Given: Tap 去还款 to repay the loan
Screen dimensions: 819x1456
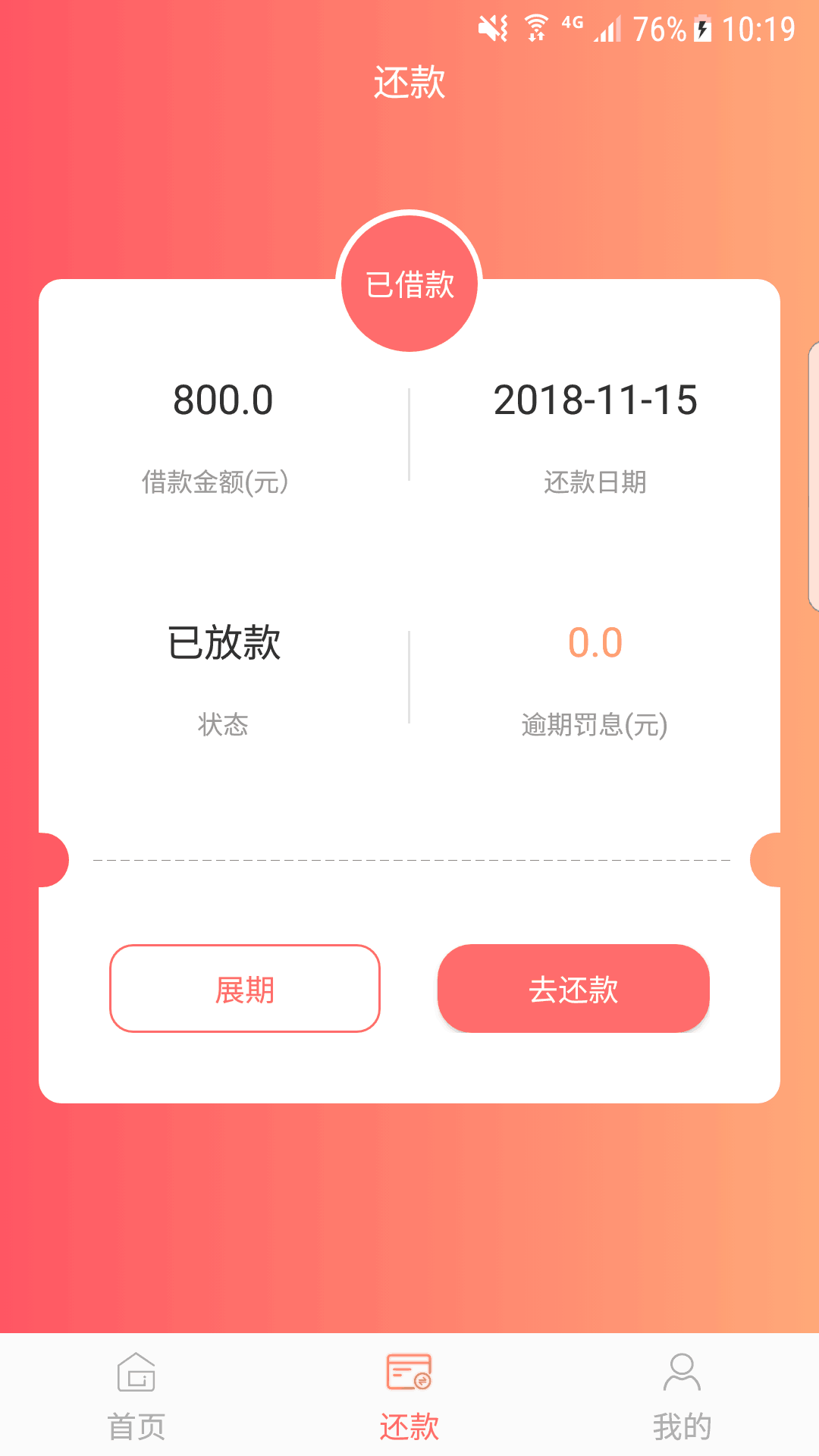Looking at the screenshot, I should point(573,988).
